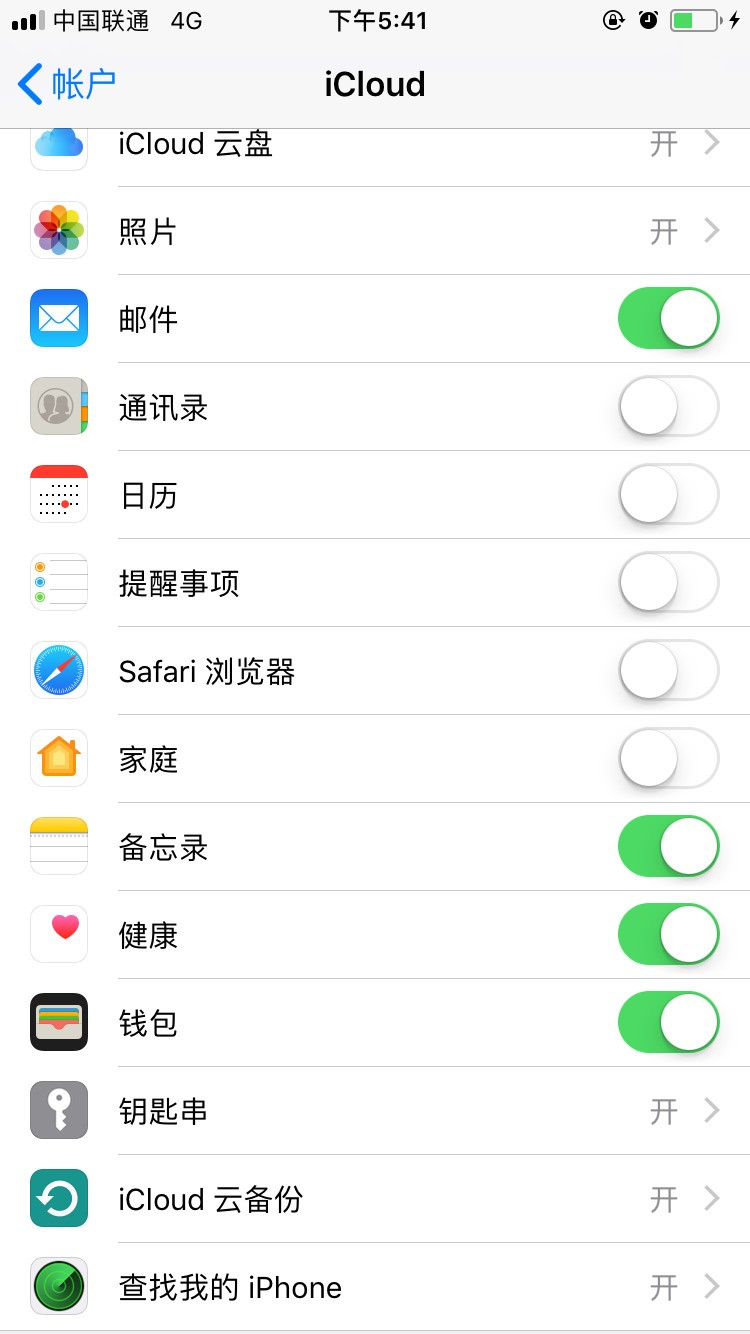
Task: Enable the 通讯录 sync toggle
Action: [x=668, y=406]
